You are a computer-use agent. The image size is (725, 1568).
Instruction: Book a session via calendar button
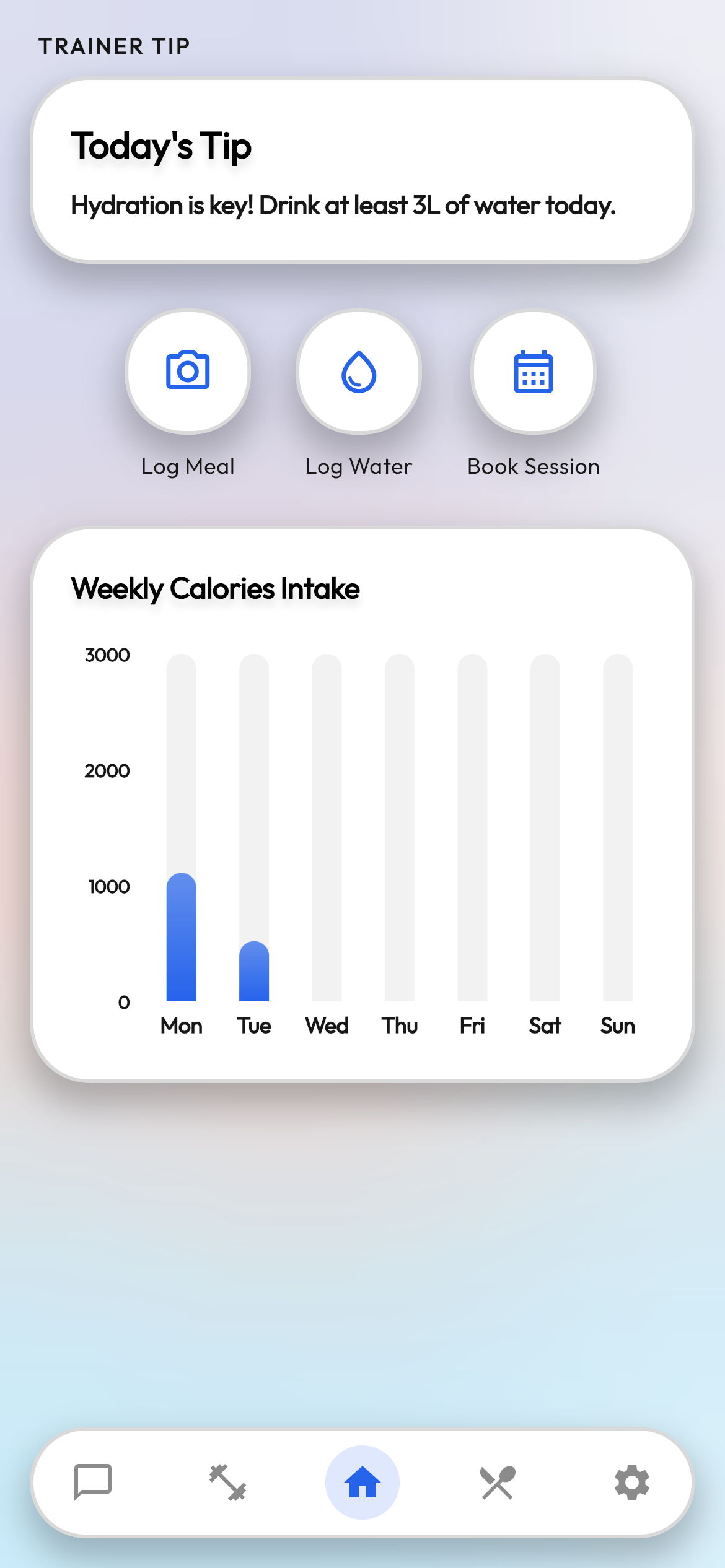coord(534,372)
